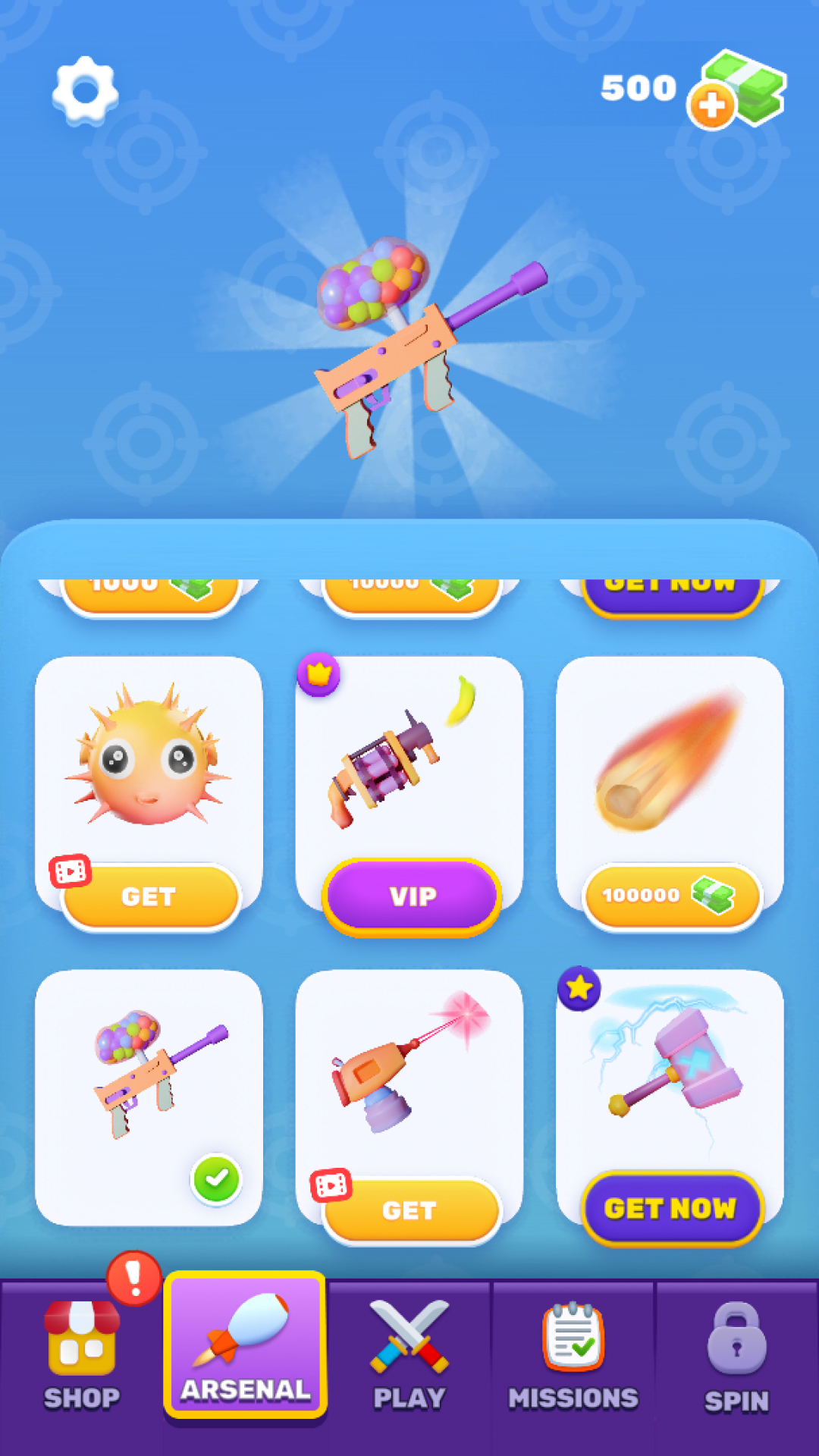The width and height of the screenshot is (819, 1456).
Task: Open the Shop tab
Action: tap(82, 1354)
